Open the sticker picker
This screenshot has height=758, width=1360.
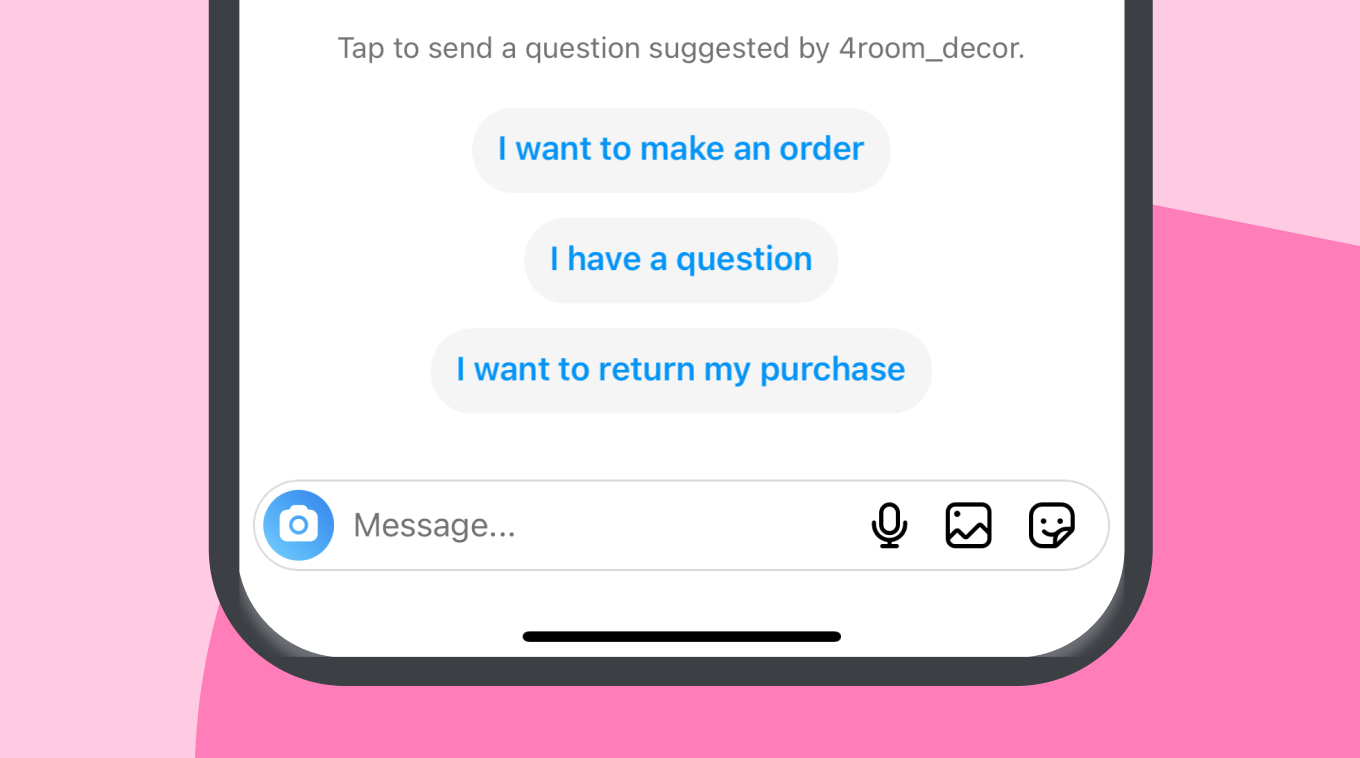1051,525
